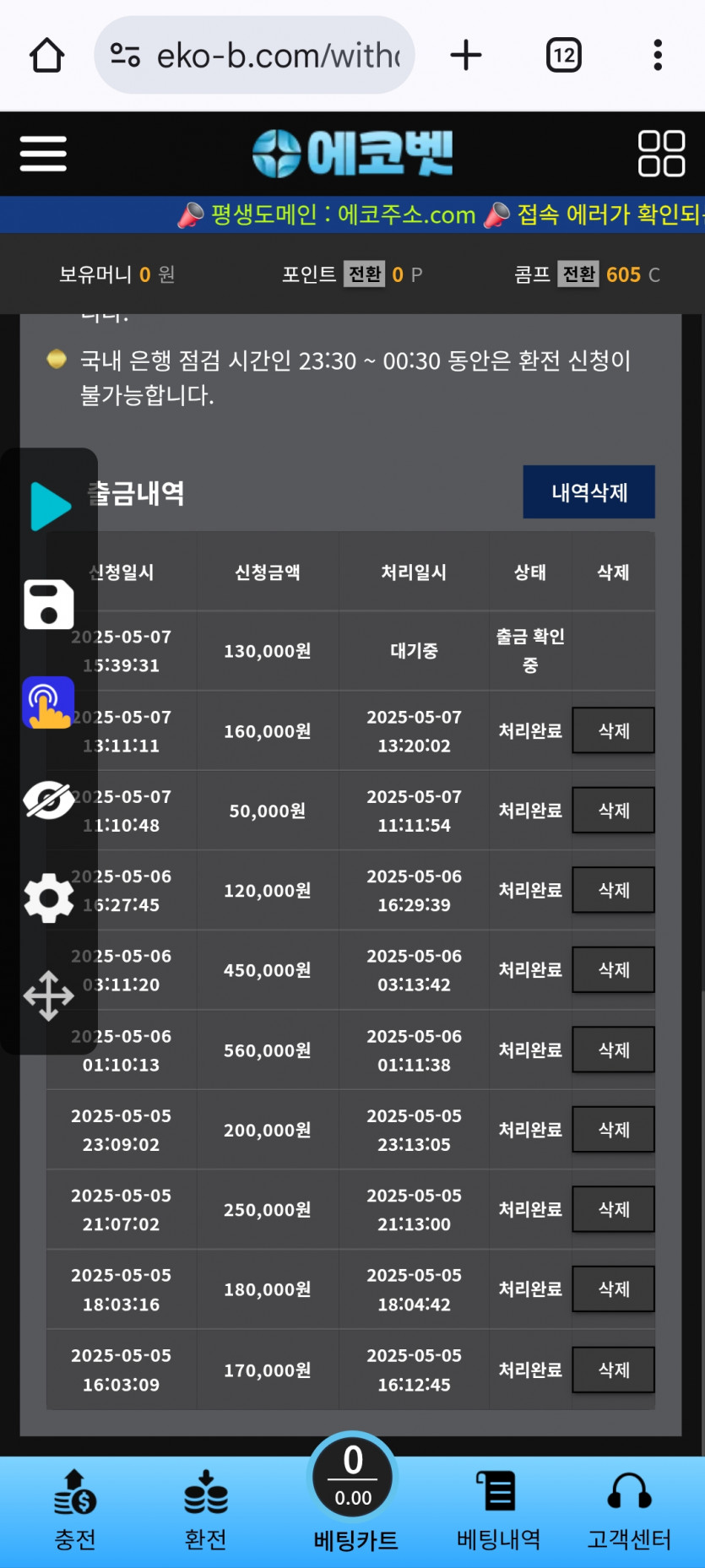
Task: Open the hamburger menu
Action: [x=43, y=154]
